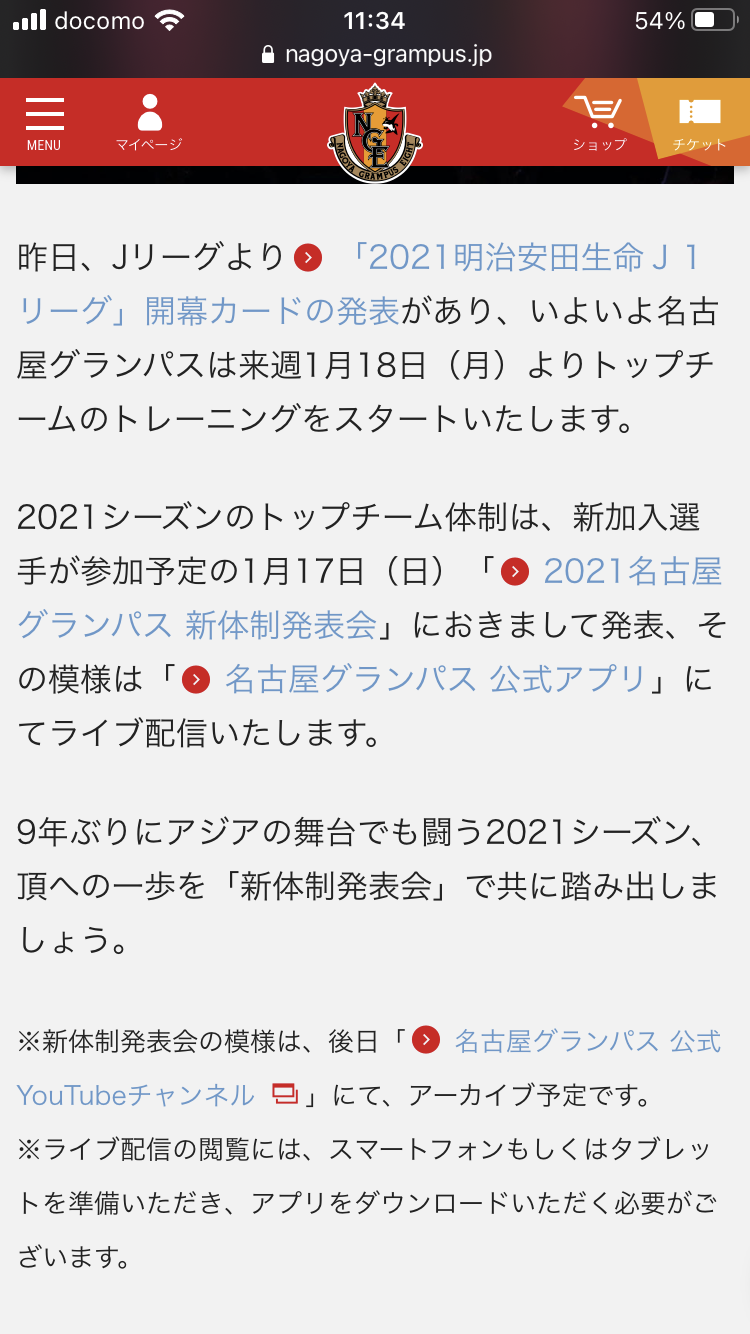The width and height of the screenshot is (750, 1334).
Task: Open the MENU hamburger button
Action: (44, 123)
